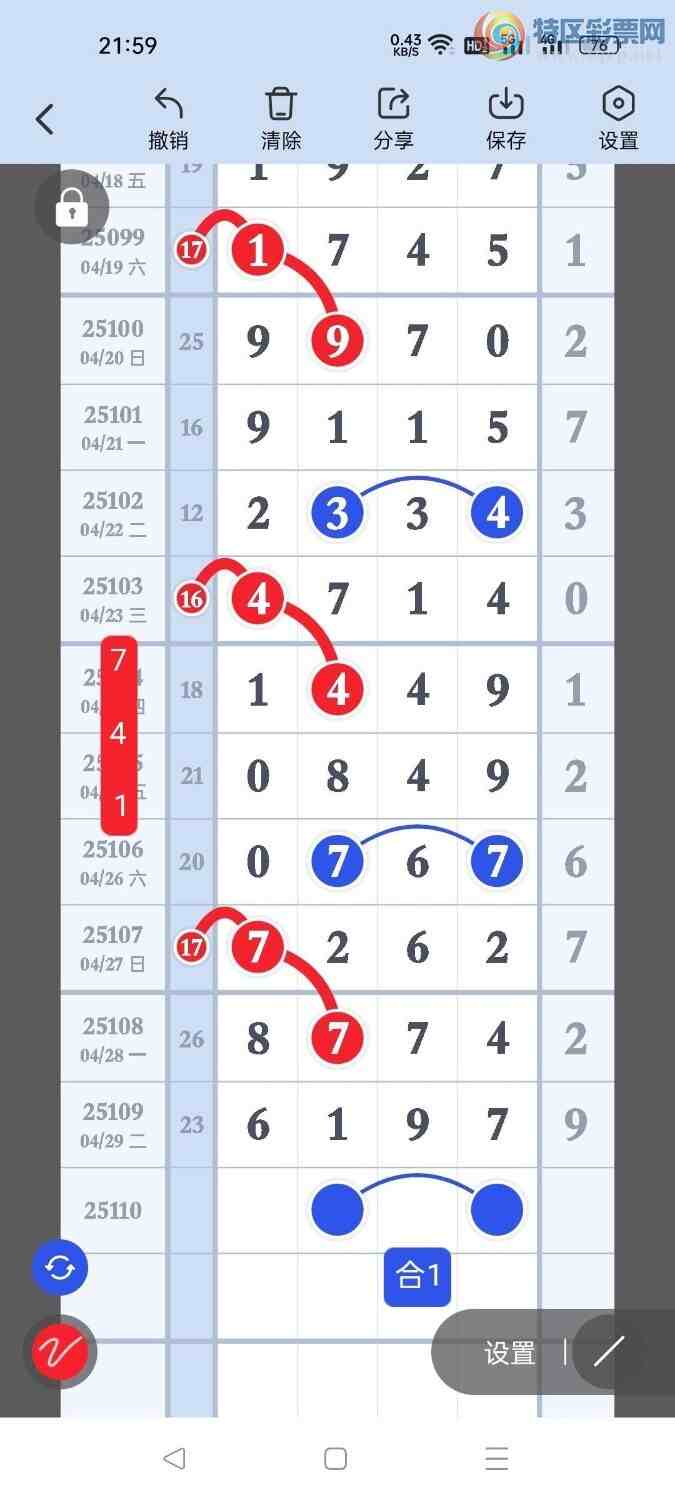675x1500 pixels.
Task: Tap the system home button
Action: pos(336,1458)
